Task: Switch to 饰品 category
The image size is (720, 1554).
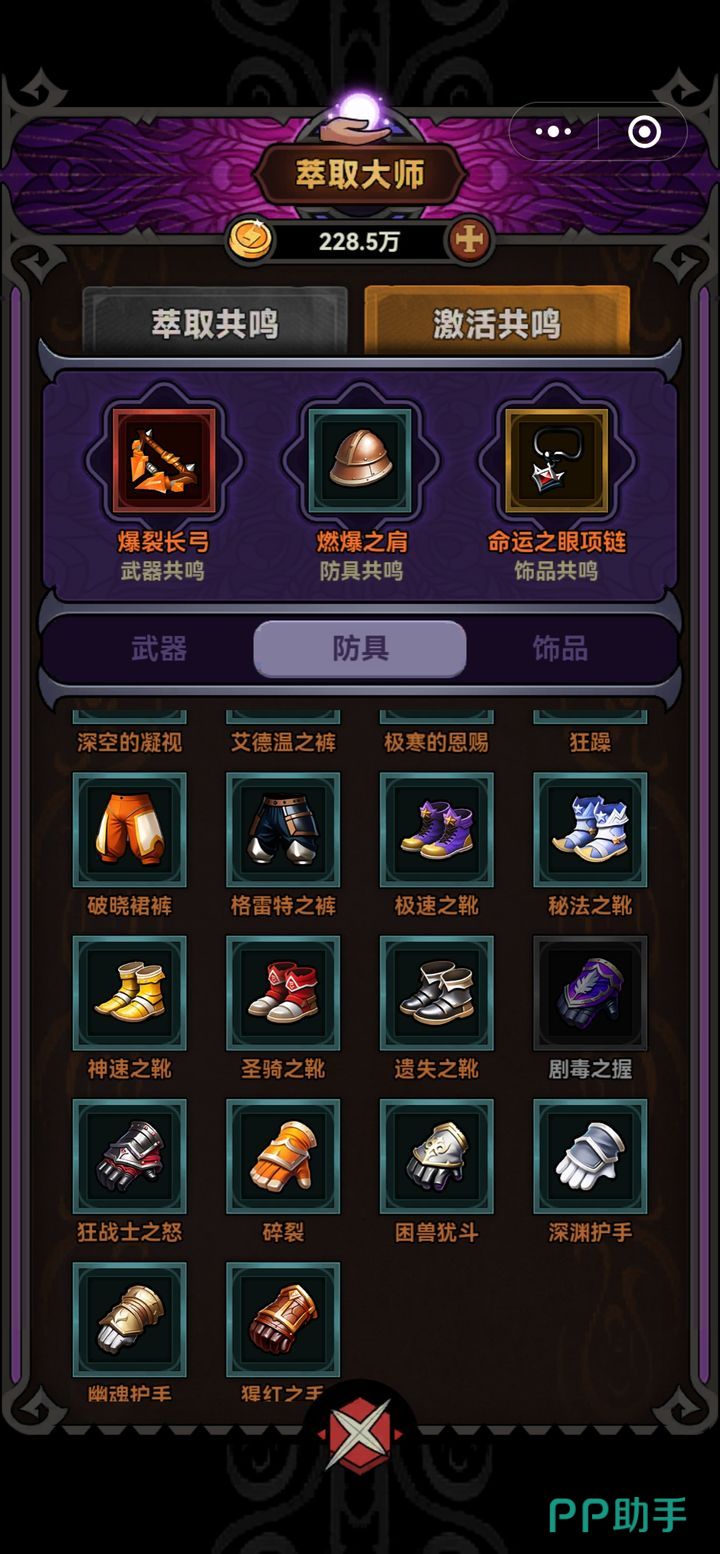Action: coord(560,649)
